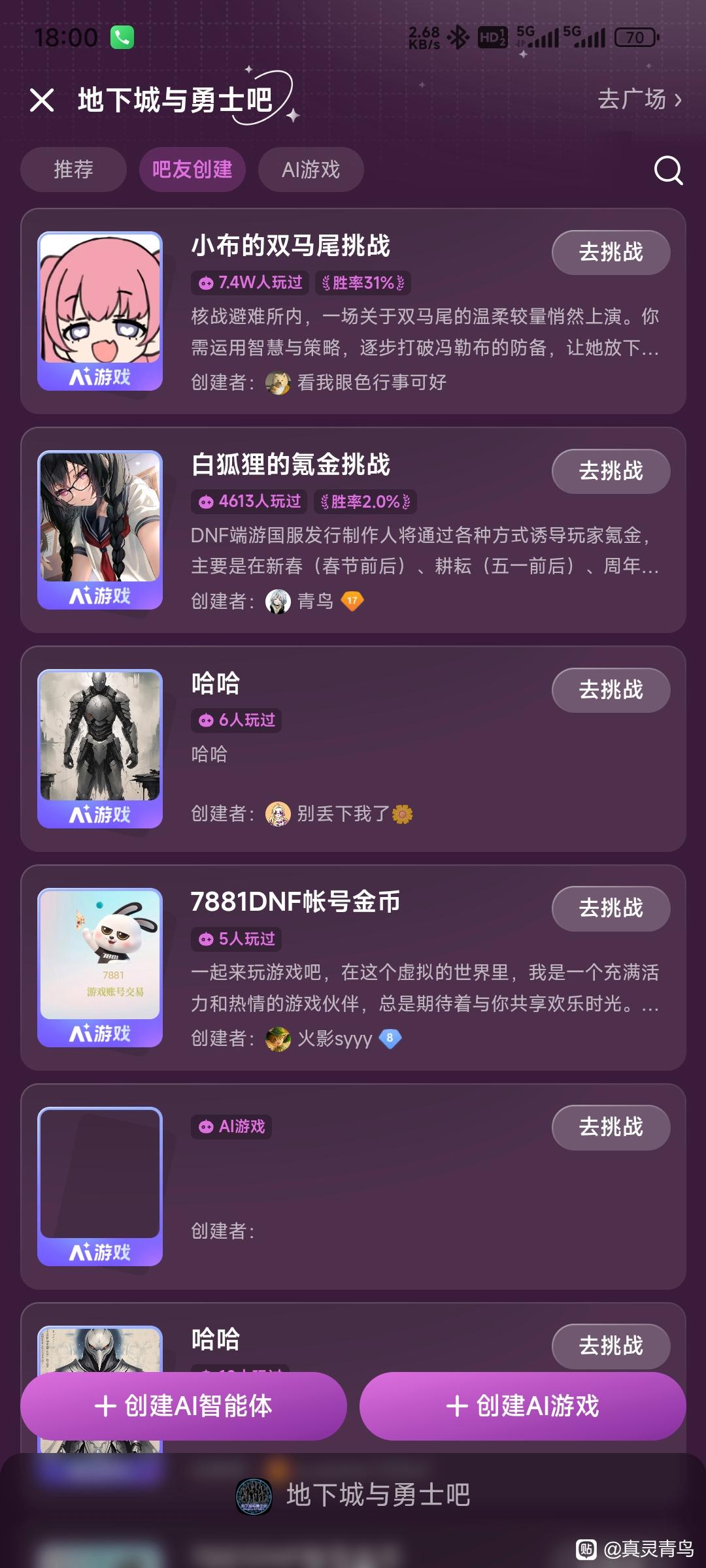The width and height of the screenshot is (706, 1568).
Task: Create a new AI游戏
Action: (522, 1406)
